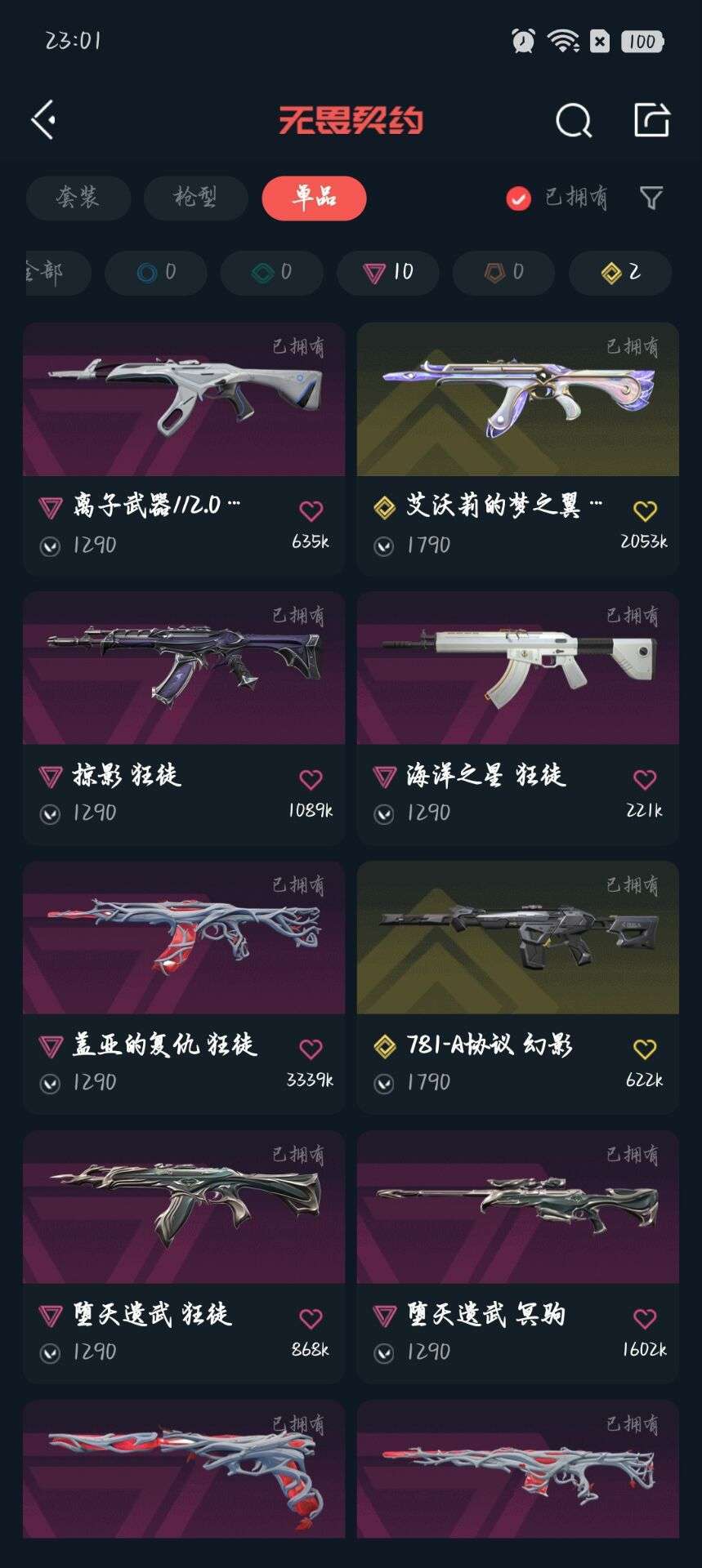Viewport: 702px width, 1568px height.
Task: Filter by gold diamond tier chip showing 2
Action: click(620, 272)
